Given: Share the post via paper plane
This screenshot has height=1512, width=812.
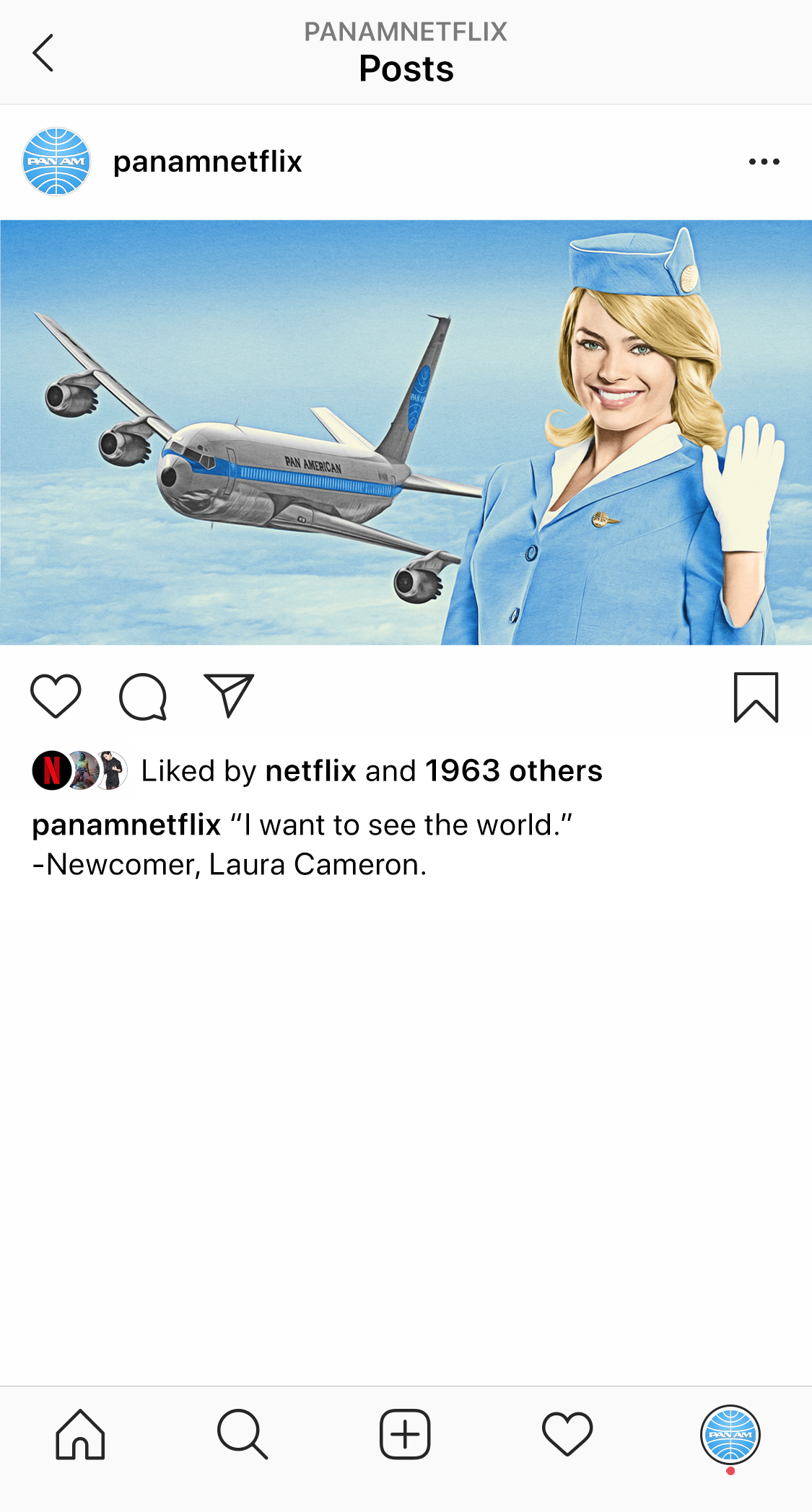Looking at the screenshot, I should [229, 695].
